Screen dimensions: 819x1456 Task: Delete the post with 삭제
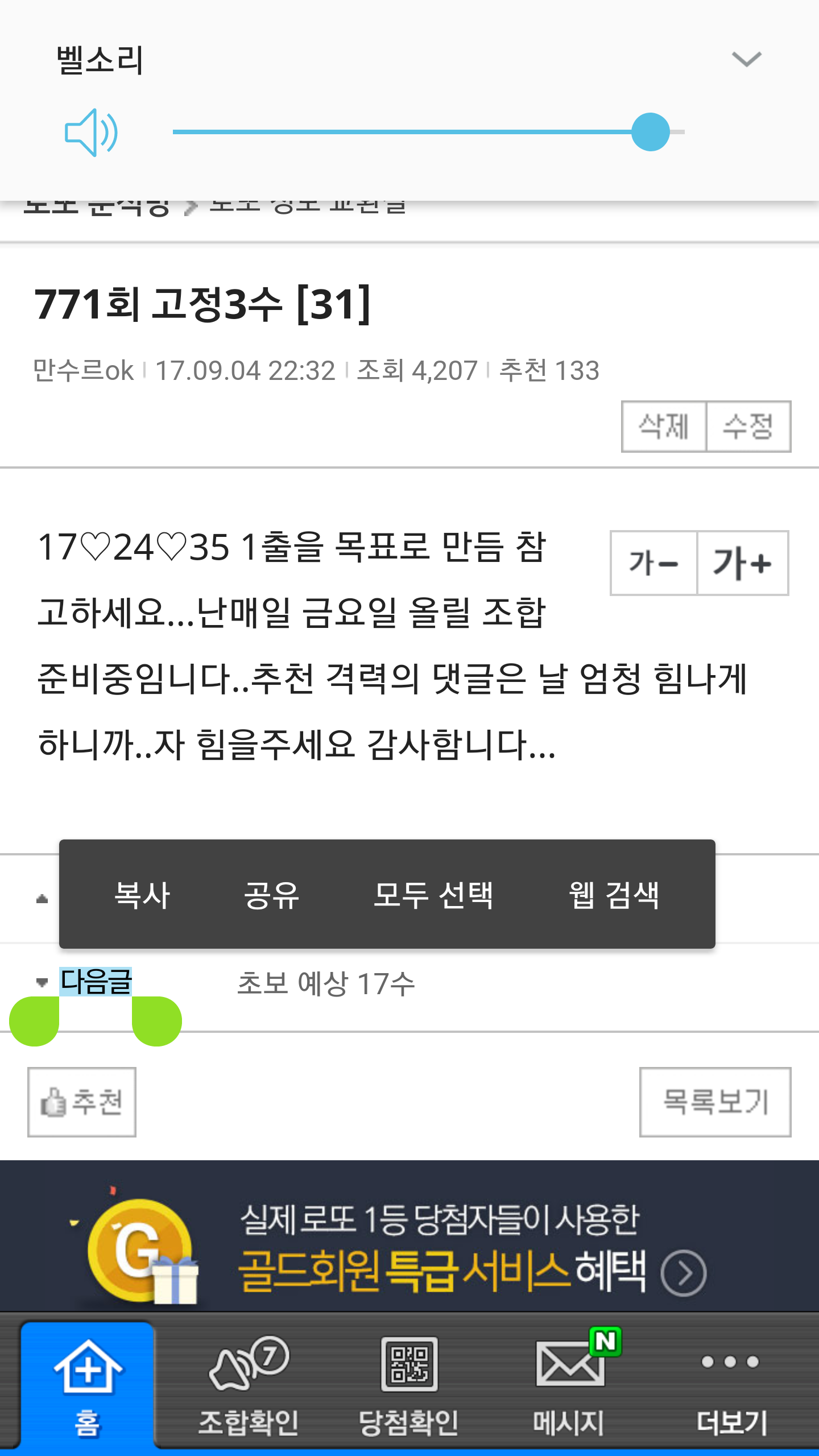[x=664, y=427]
